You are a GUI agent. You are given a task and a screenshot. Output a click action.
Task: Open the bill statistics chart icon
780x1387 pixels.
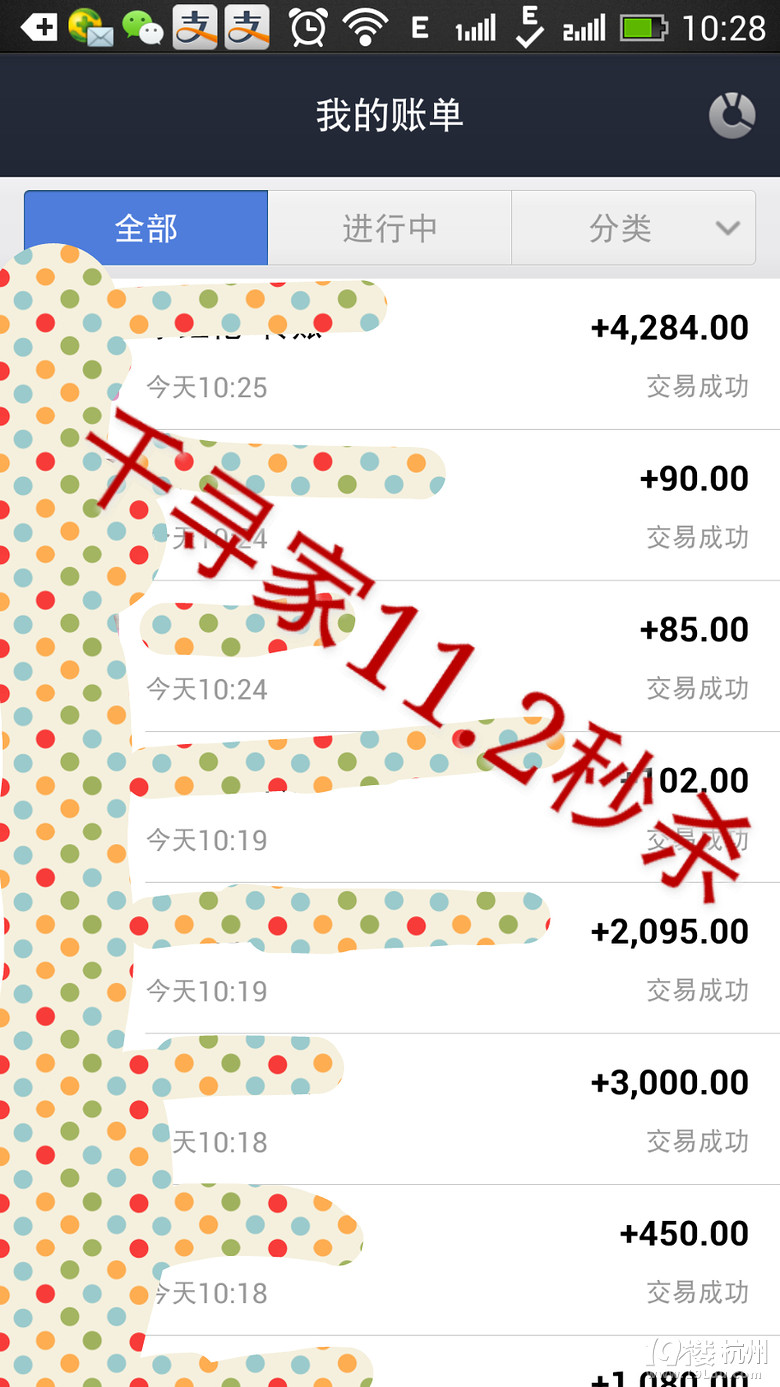[x=731, y=116]
